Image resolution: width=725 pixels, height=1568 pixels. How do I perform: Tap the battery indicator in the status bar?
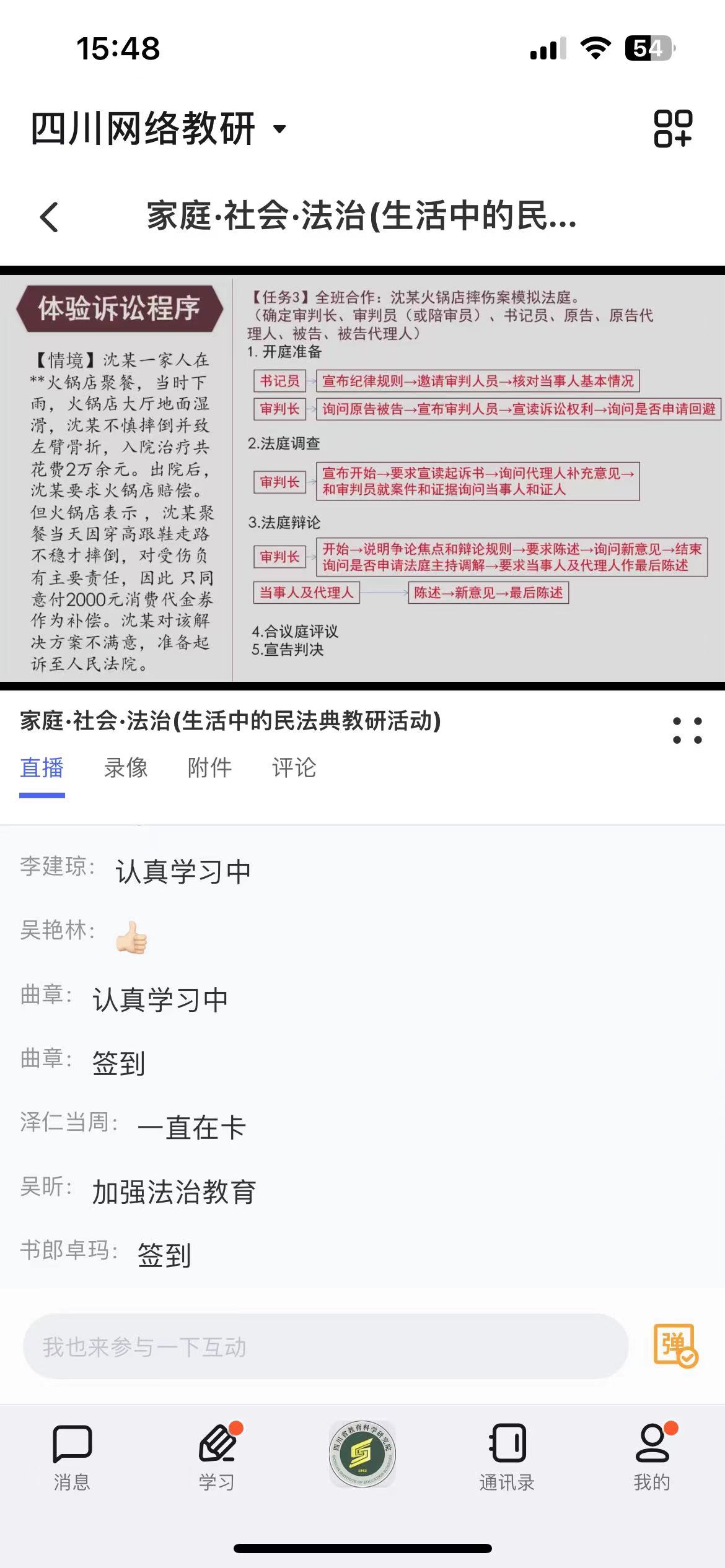coord(649,46)
